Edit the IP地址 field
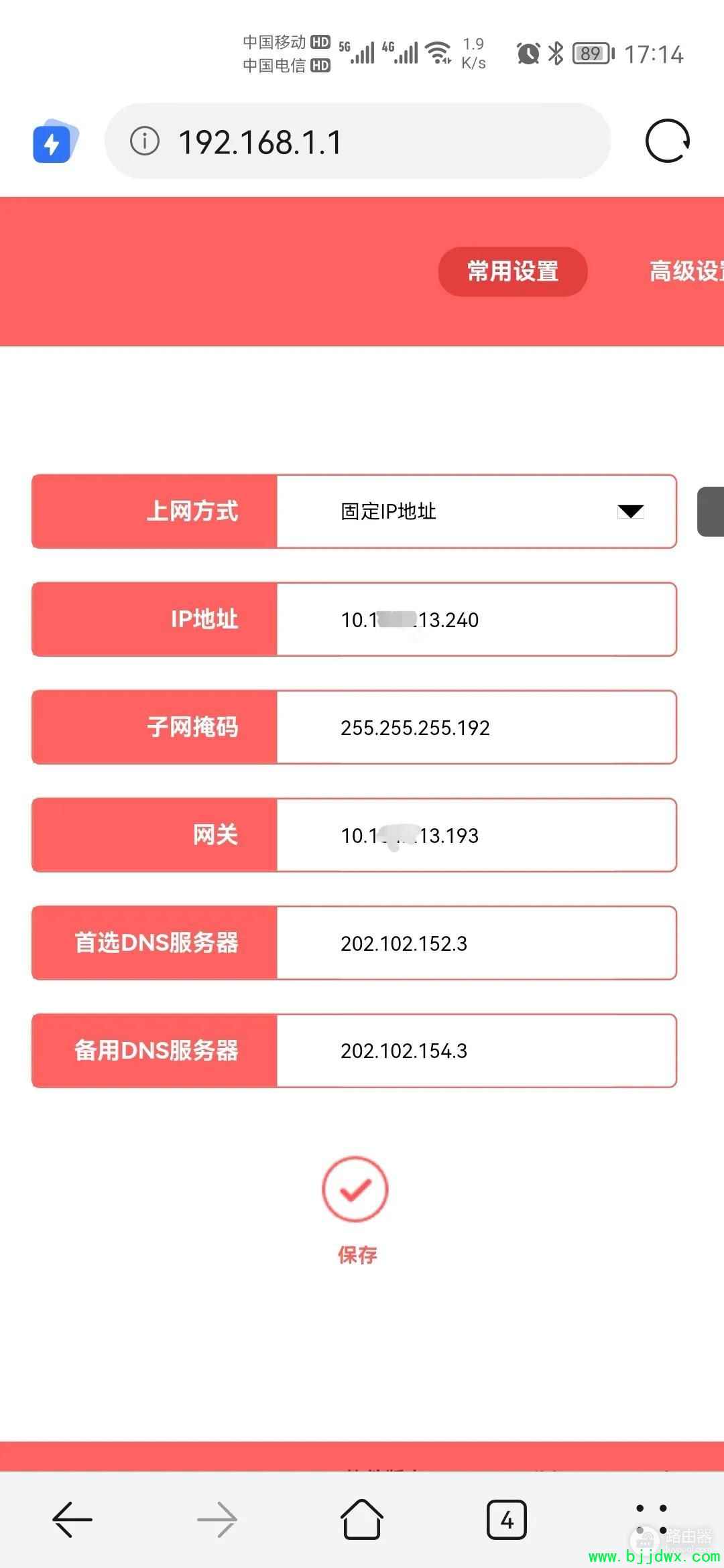Viewport: 724px width, 1568px height. tap(476, 620)
